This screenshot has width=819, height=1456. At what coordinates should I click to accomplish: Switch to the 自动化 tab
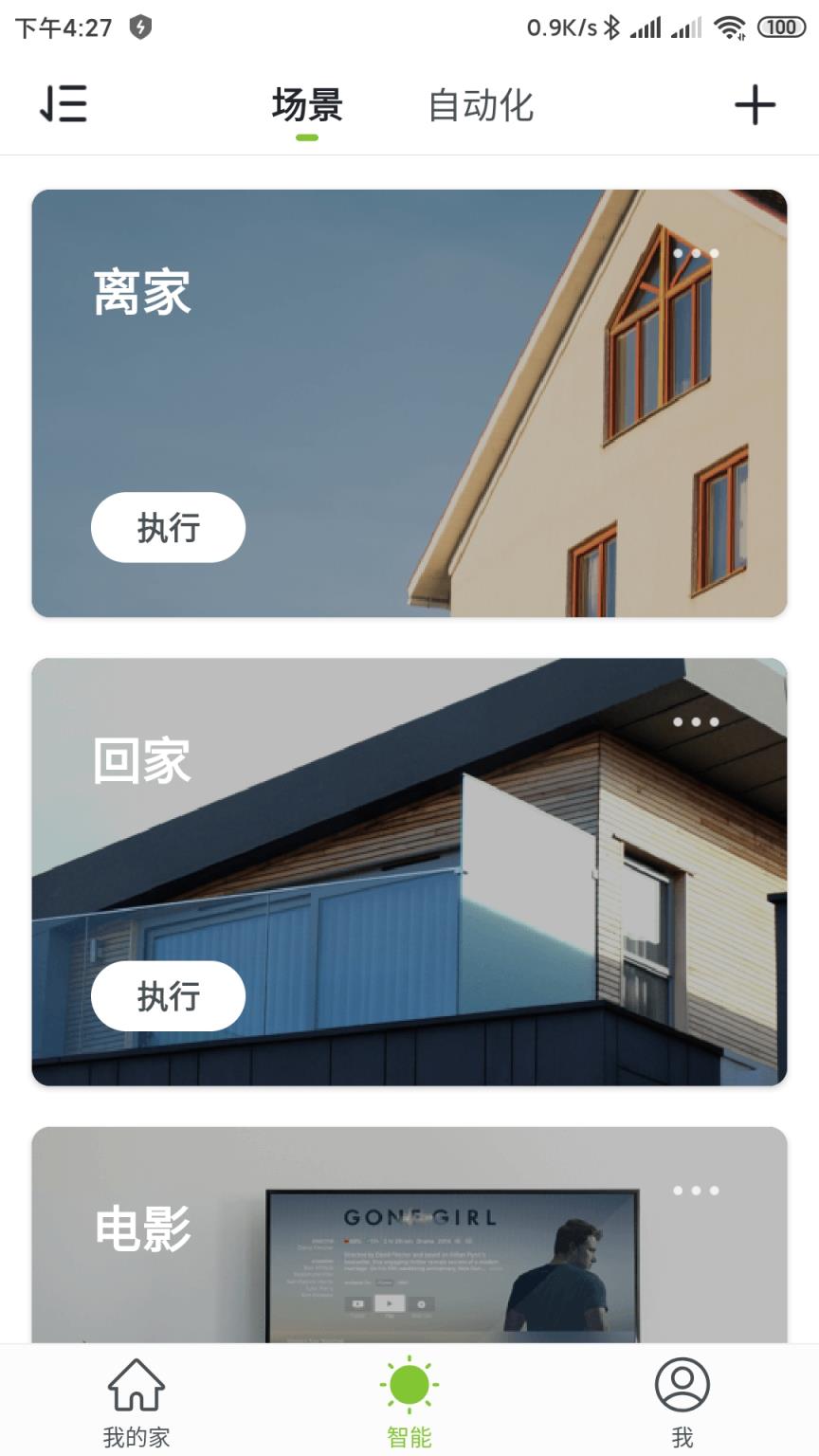(482, 106)
